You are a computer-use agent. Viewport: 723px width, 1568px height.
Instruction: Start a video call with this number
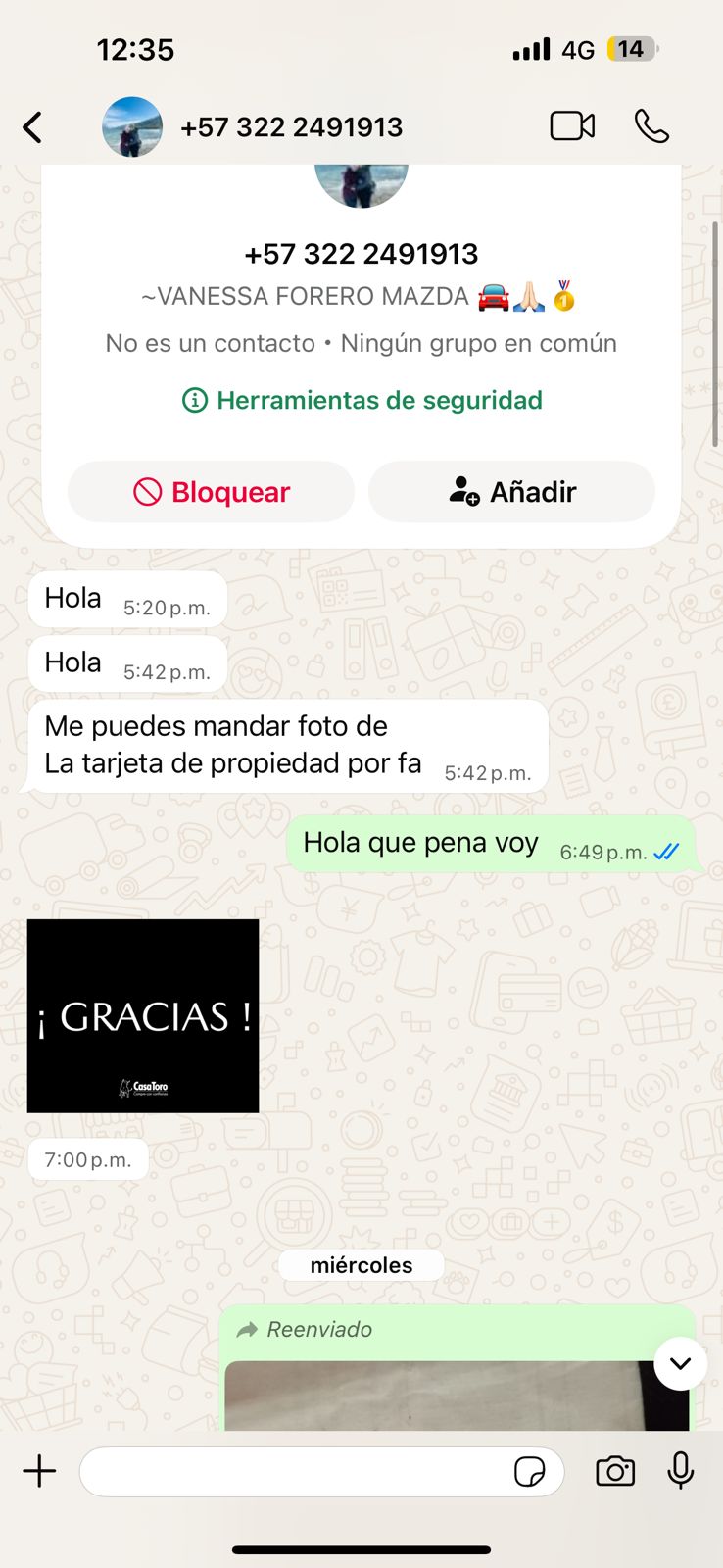click(572, 126)
